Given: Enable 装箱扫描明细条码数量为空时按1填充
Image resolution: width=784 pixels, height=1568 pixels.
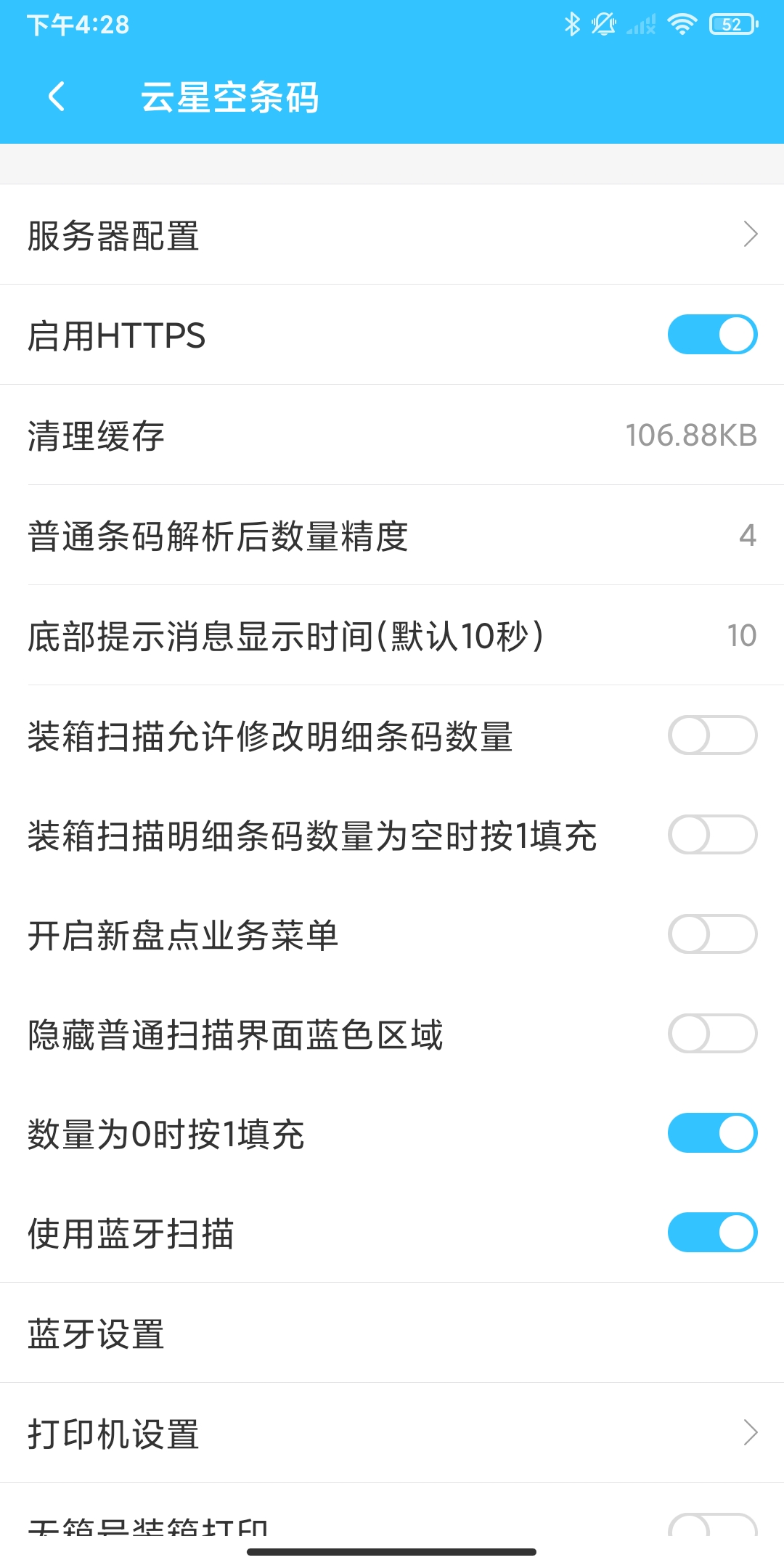Looking at the screenshot, I should (x=712, y=834).
